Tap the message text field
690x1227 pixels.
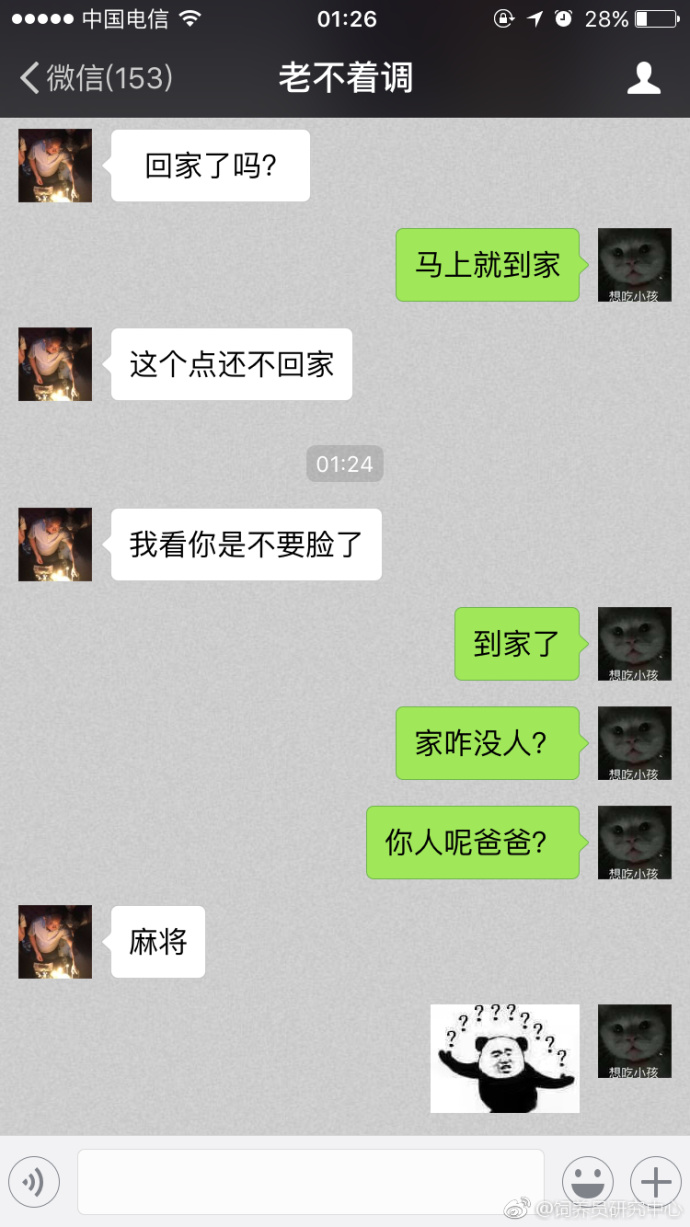click(x=311, y=1183)
